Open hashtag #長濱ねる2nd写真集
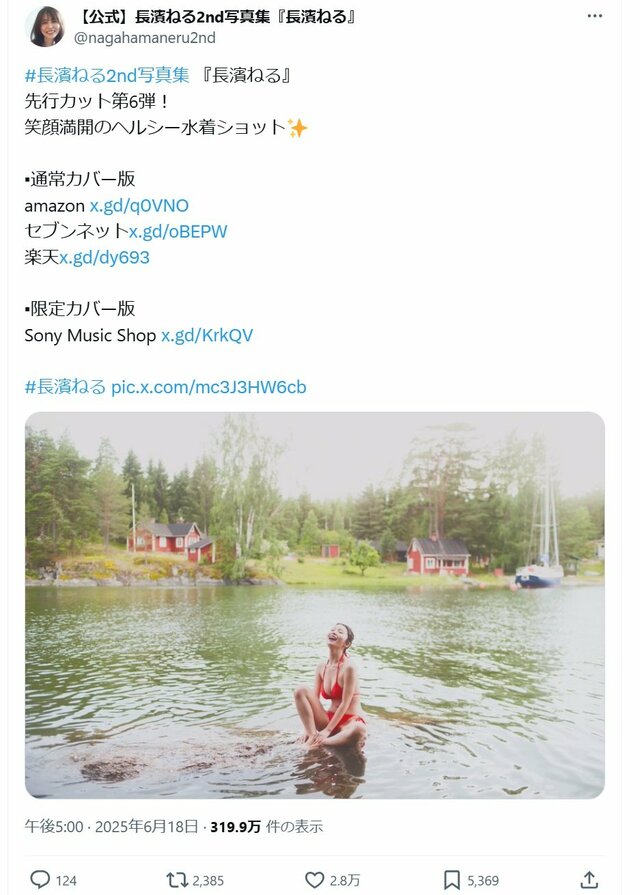 pyautogui.click(x=107, y=75)
